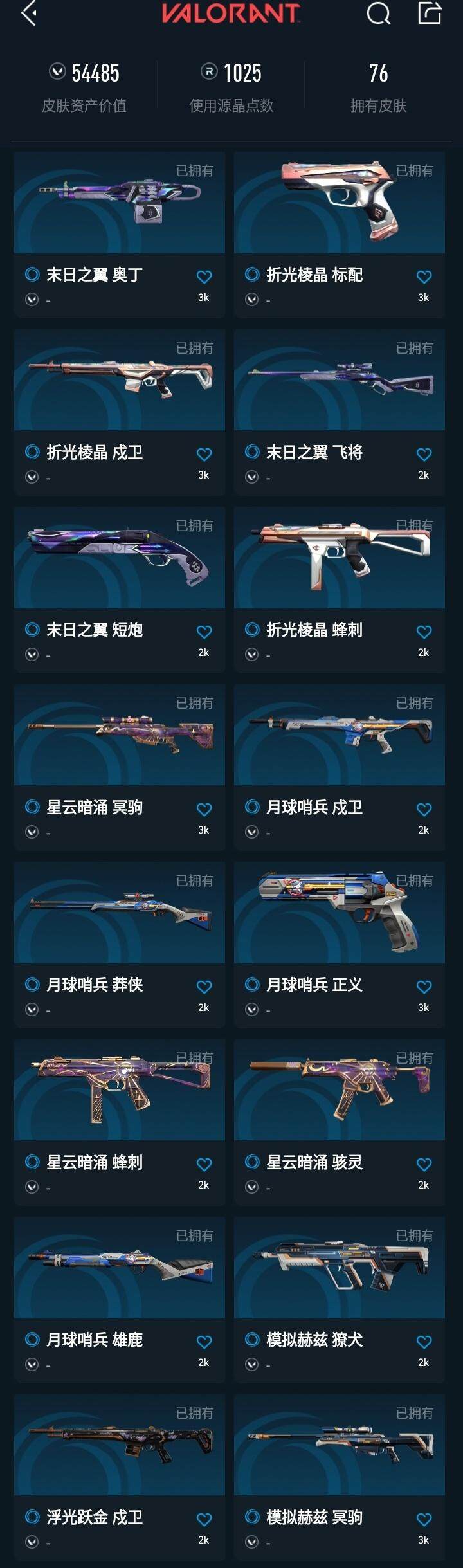463x1568 pixels.
Task: Like the 折光棱晶 标配 skin
Action: coord(424,277)
